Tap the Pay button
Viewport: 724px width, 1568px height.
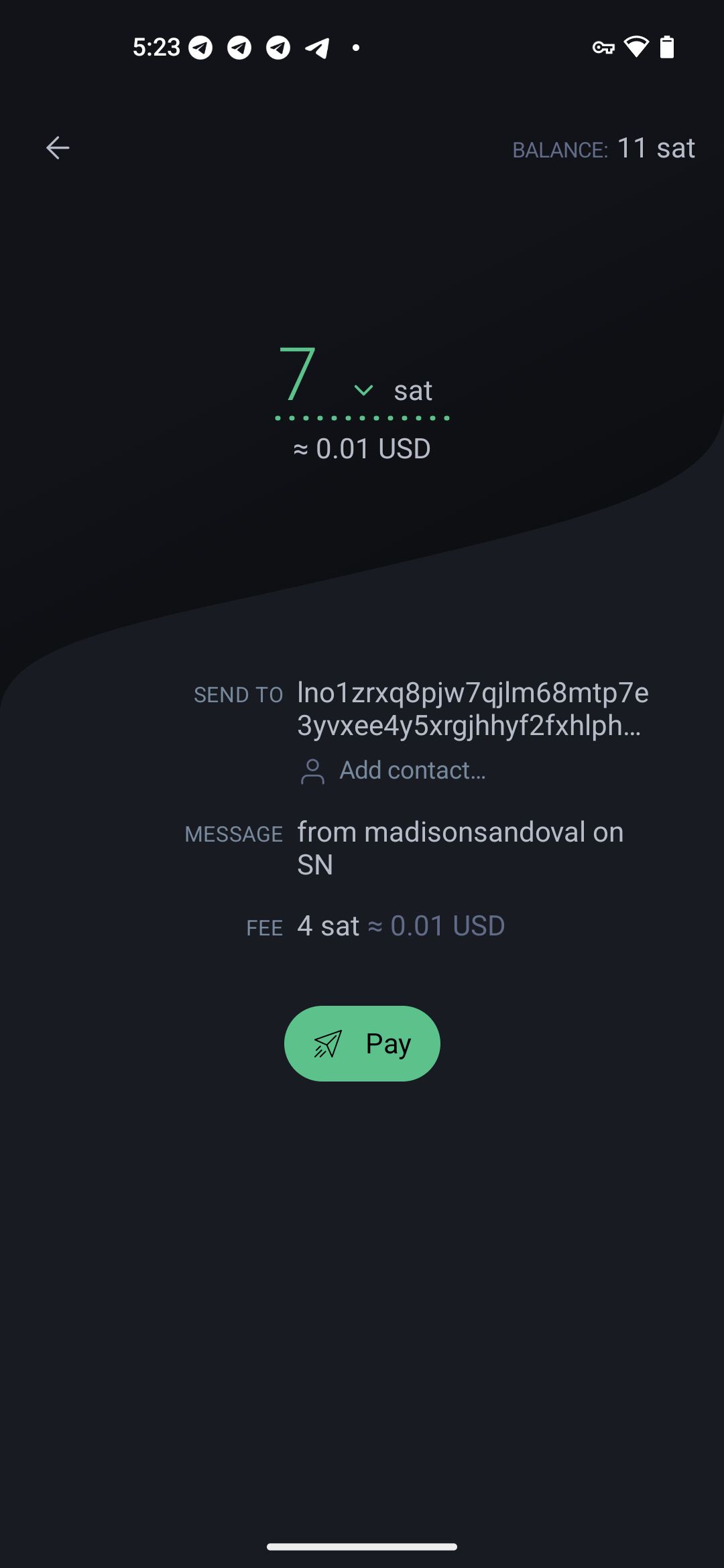click(x=362, y=1043)
